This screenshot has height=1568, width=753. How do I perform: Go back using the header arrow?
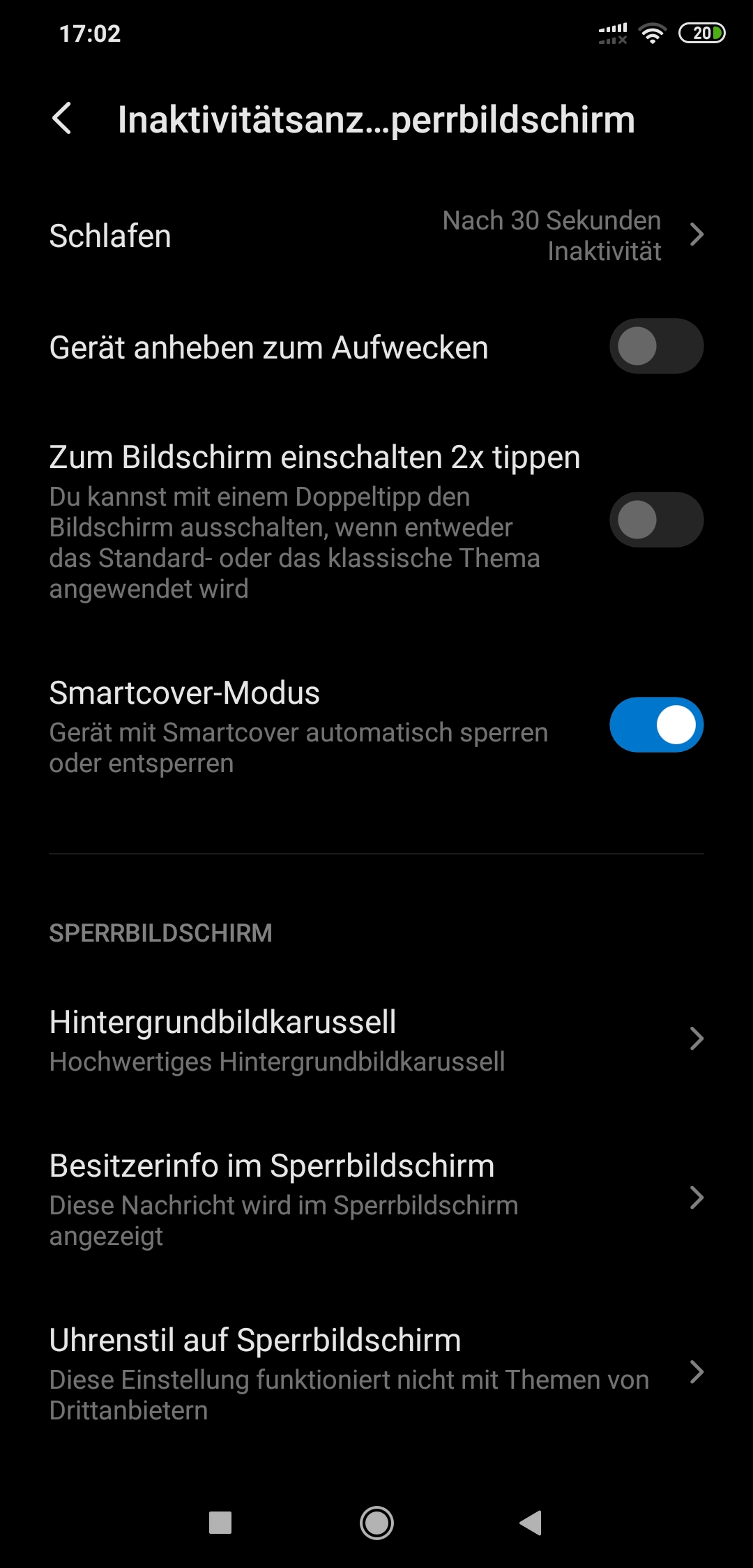pyautogui.click(x=62, y=119)
